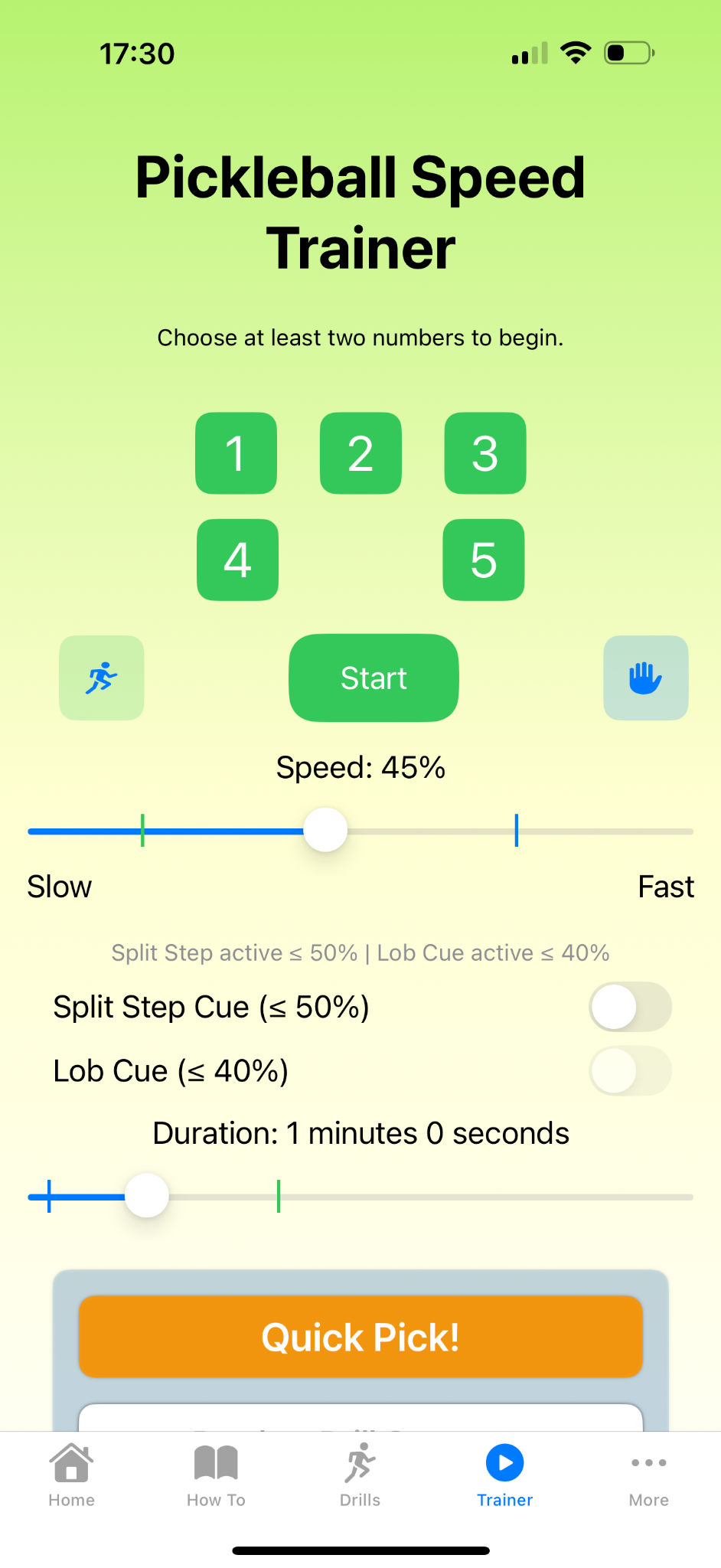Enable the Split Step Cue toggle
The image size is (721, 1568).
tap(630, 1007)
